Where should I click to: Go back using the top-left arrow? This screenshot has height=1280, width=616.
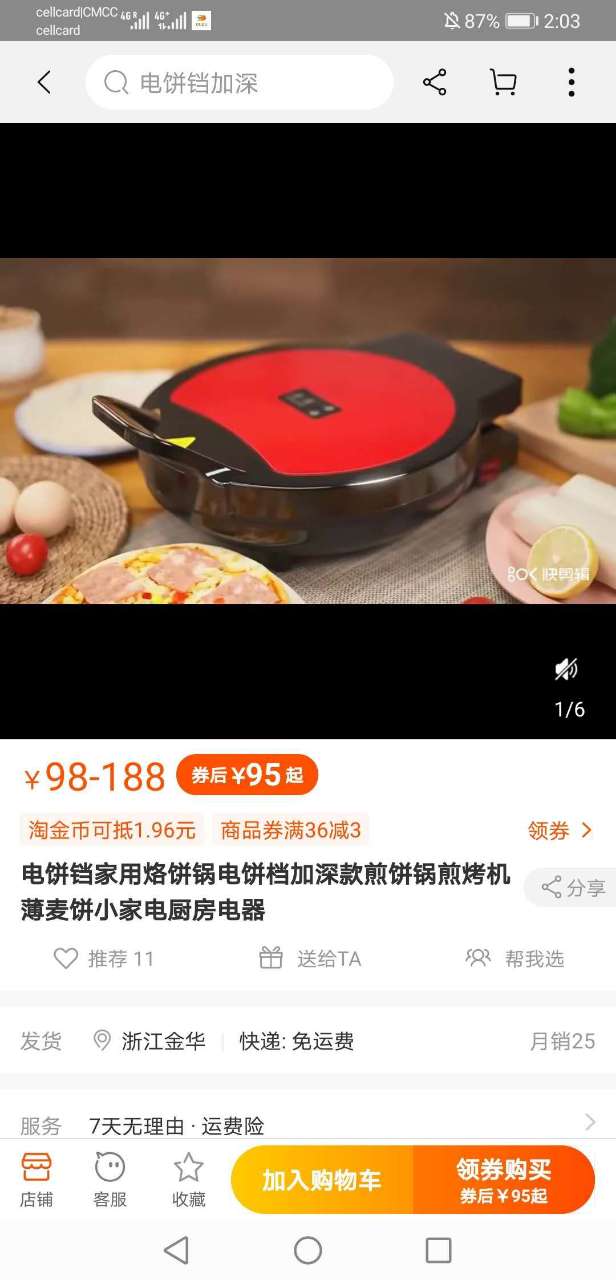click(x=44, y=82)
